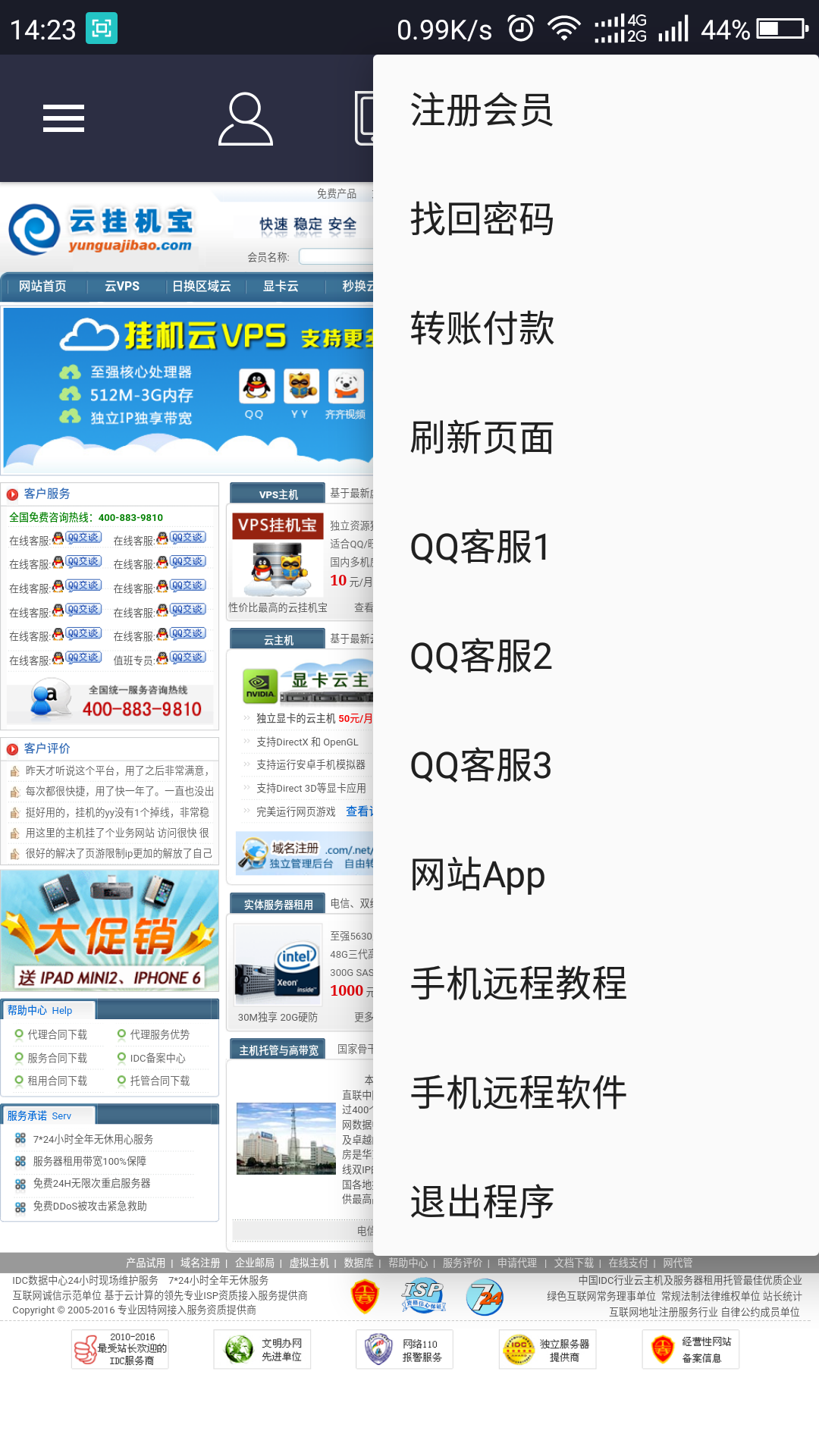View 手机远程教程

[518, 984]
